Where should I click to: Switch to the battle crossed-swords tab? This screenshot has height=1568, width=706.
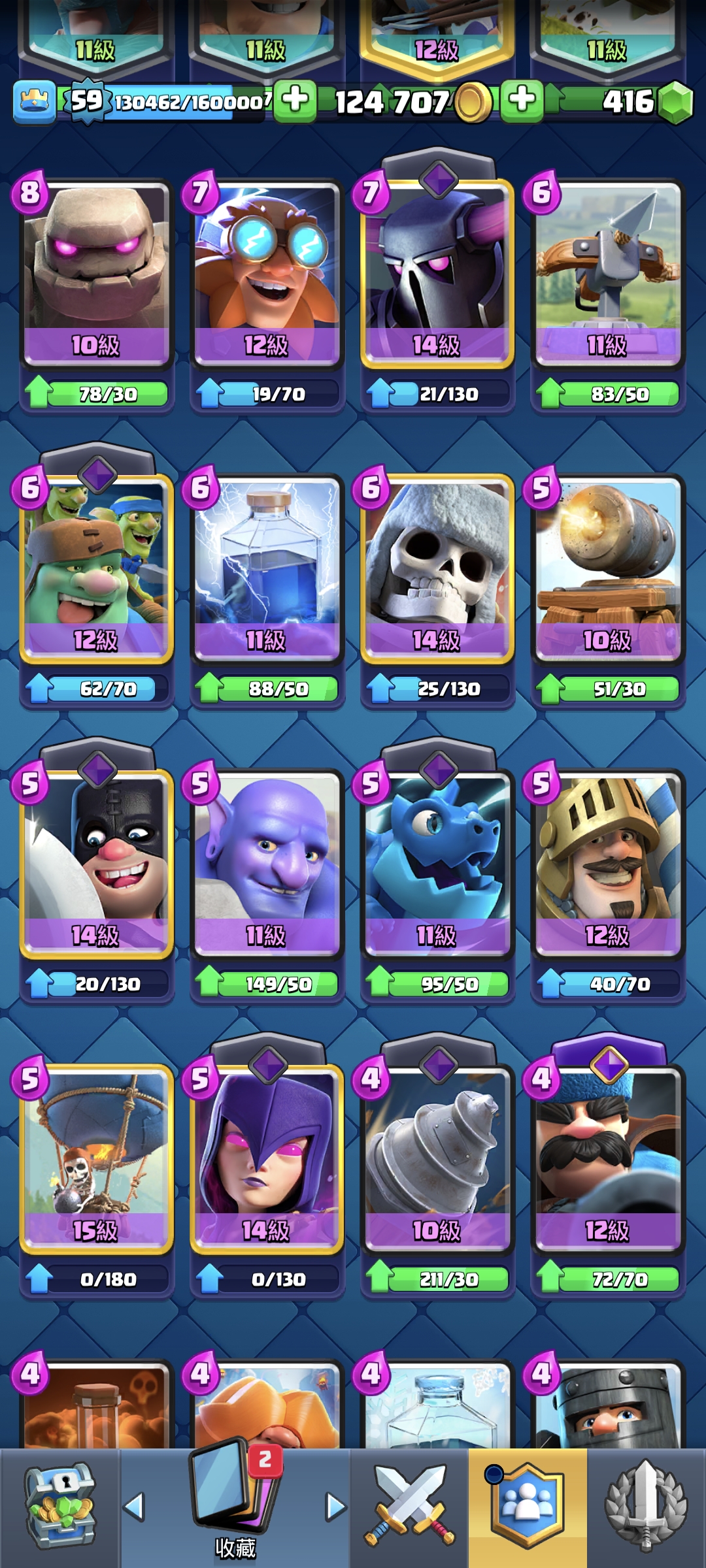point(409,1507)
